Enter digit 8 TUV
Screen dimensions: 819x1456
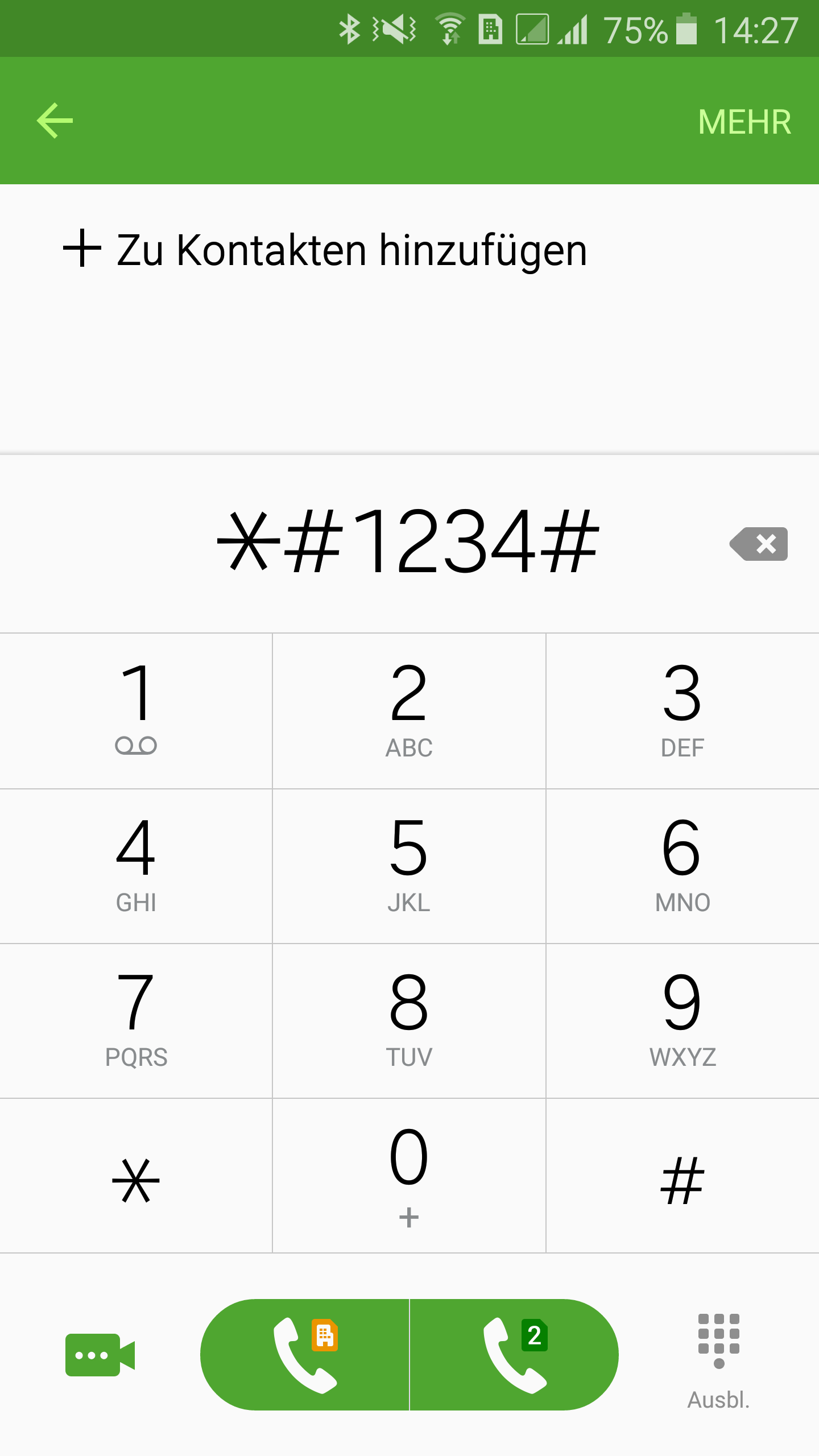pos(409,1021)
